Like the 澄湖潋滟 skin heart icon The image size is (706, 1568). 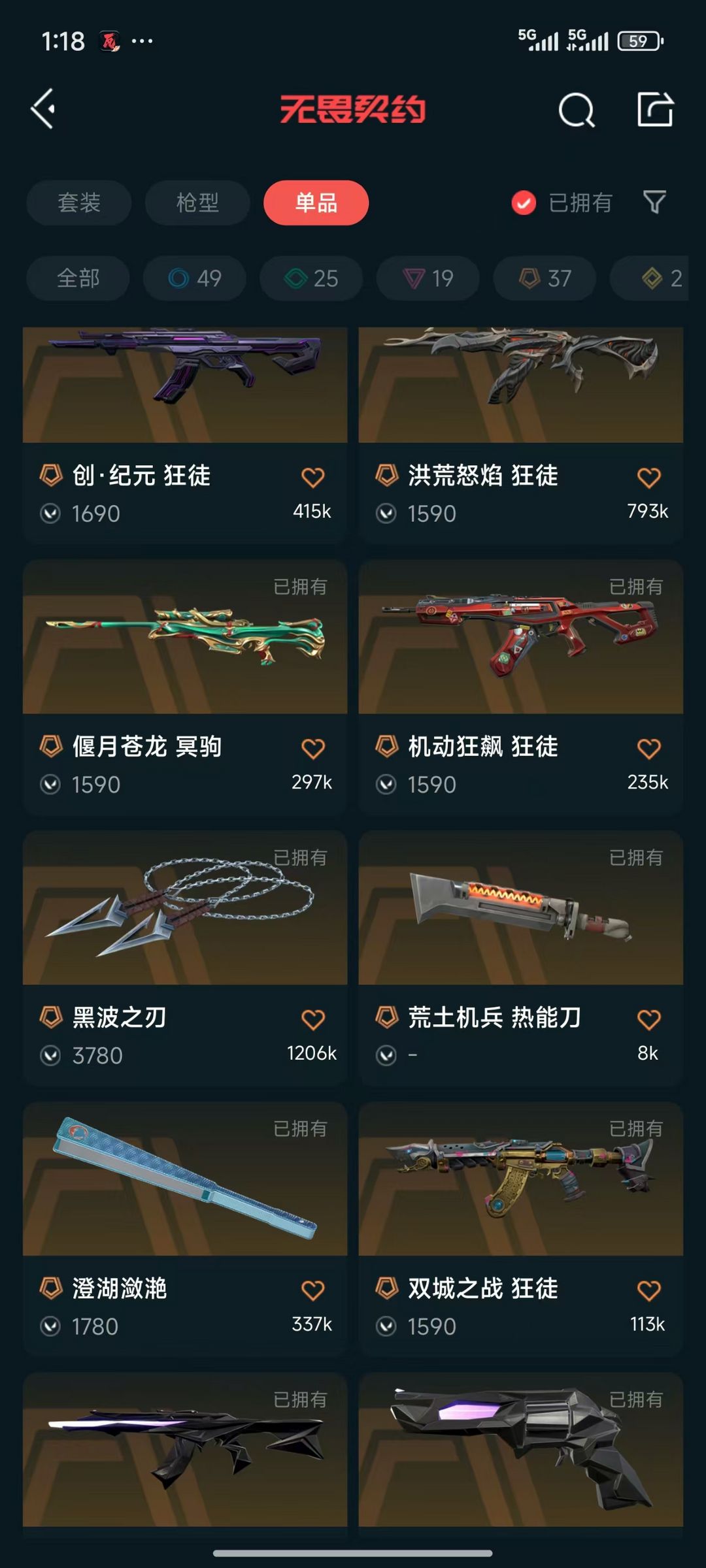pos(313,1290)
